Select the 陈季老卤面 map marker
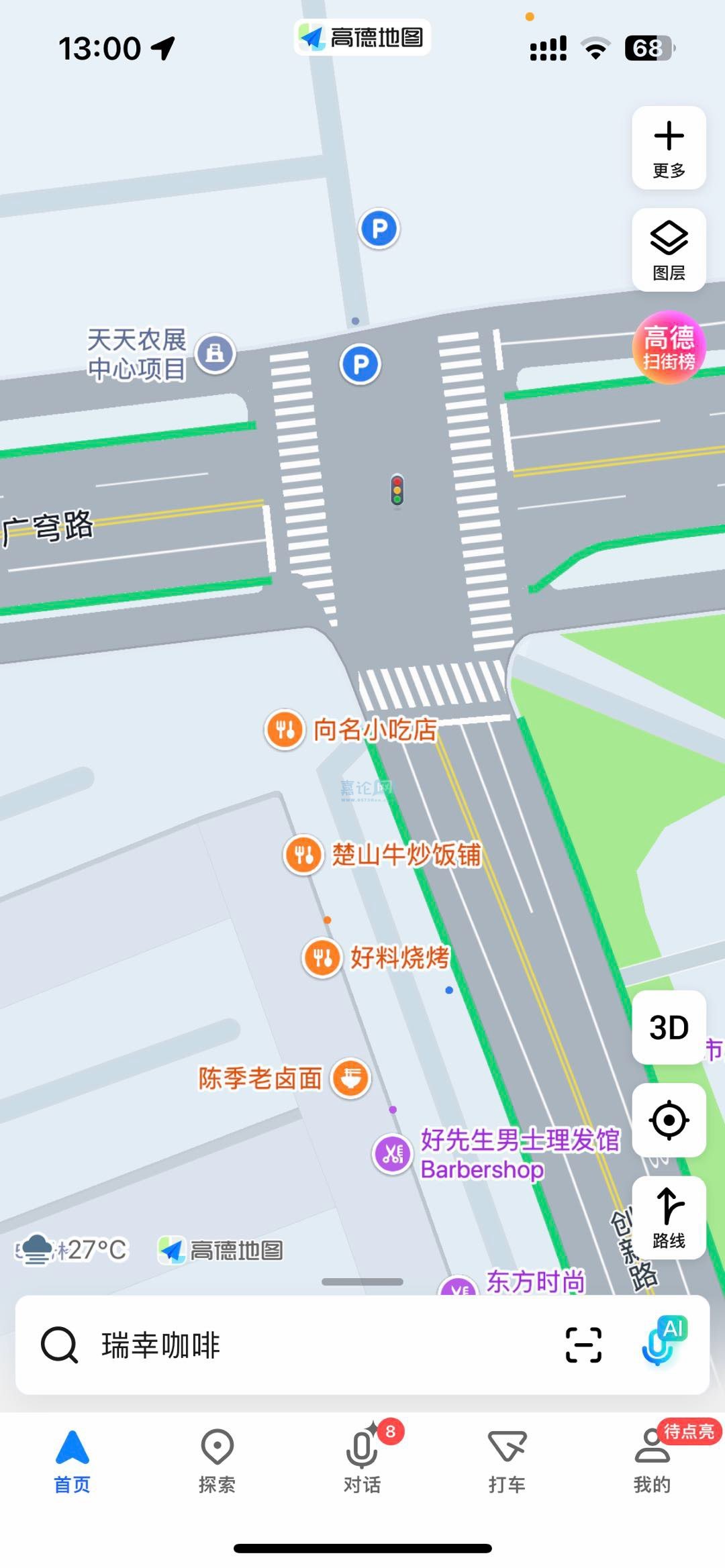Image resolution: width=725 pixels, height=1568 pixels. coord(351,1078)
